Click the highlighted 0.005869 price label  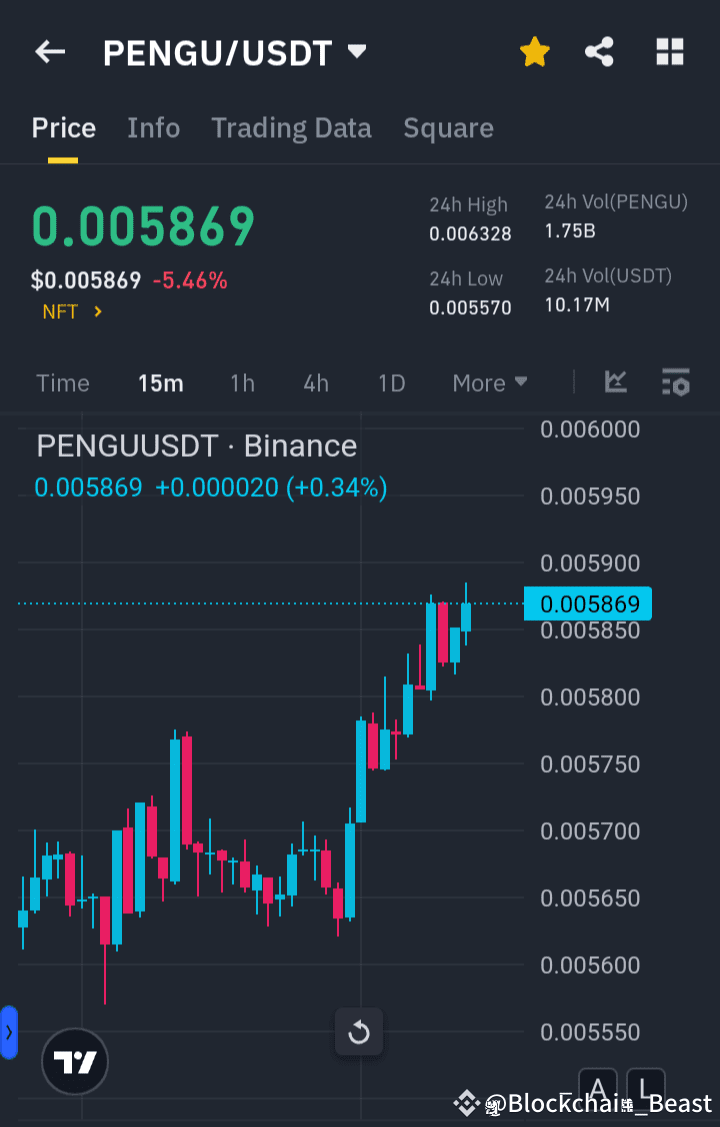click(588, 603)
